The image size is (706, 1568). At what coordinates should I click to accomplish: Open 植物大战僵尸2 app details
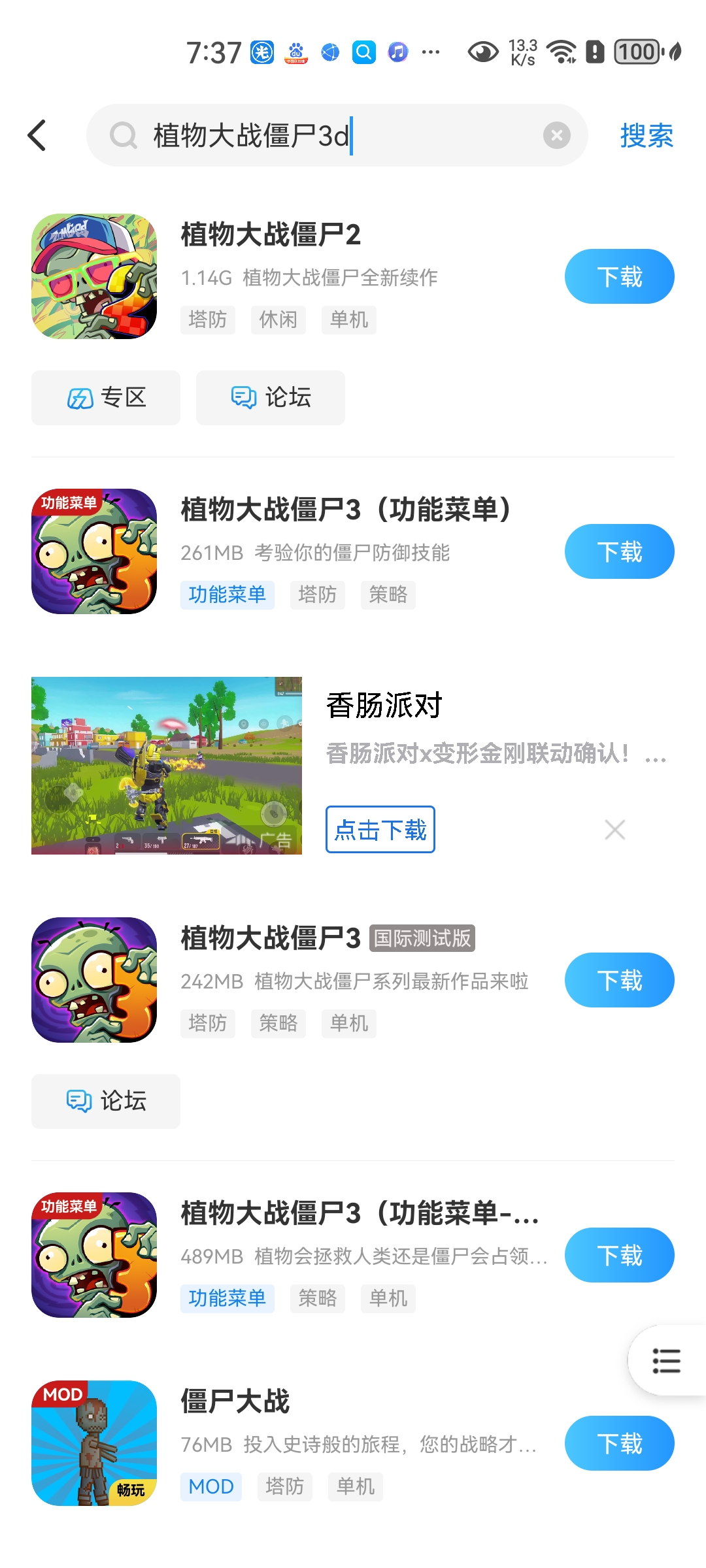(271, 235)
